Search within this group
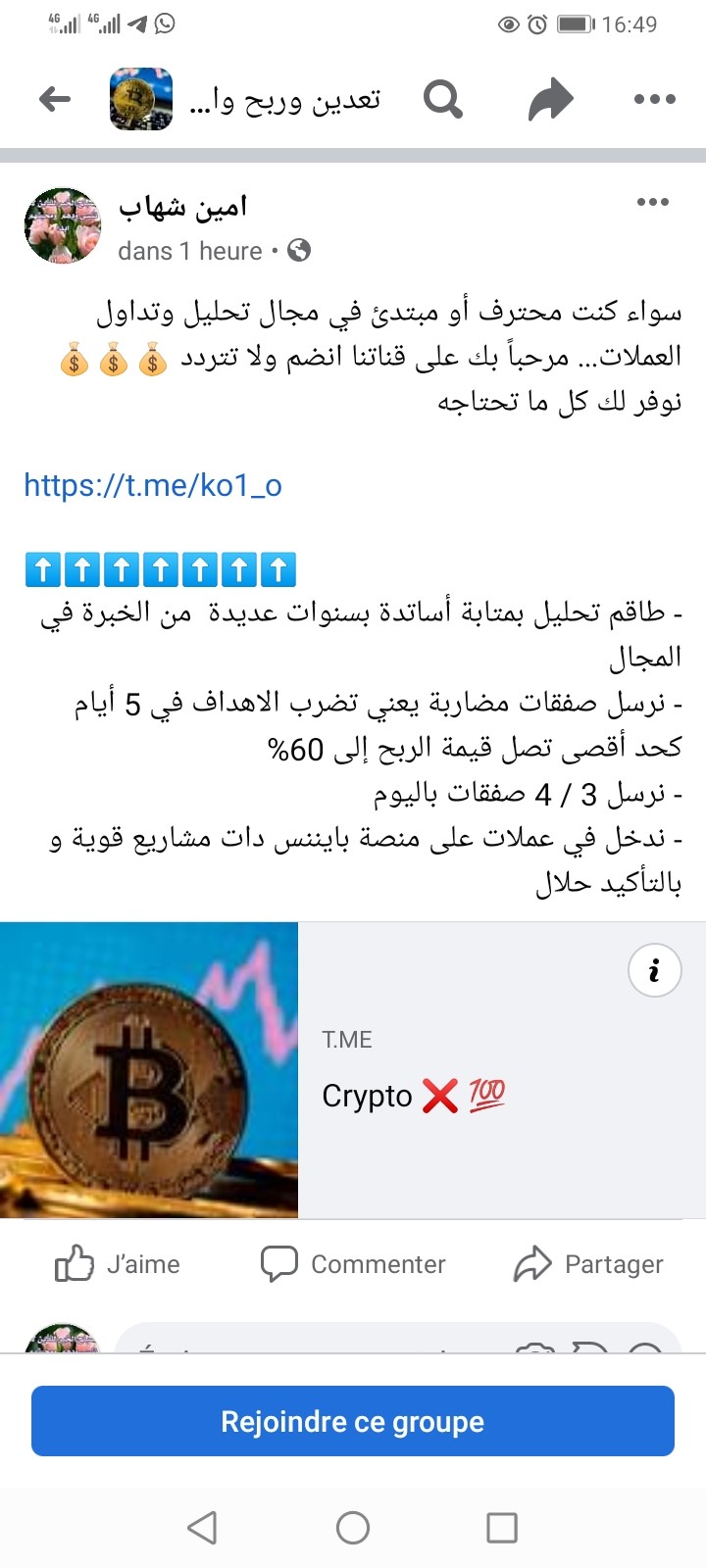The width and height of the screenshot is (706, 1568). [x=442, y=99]
